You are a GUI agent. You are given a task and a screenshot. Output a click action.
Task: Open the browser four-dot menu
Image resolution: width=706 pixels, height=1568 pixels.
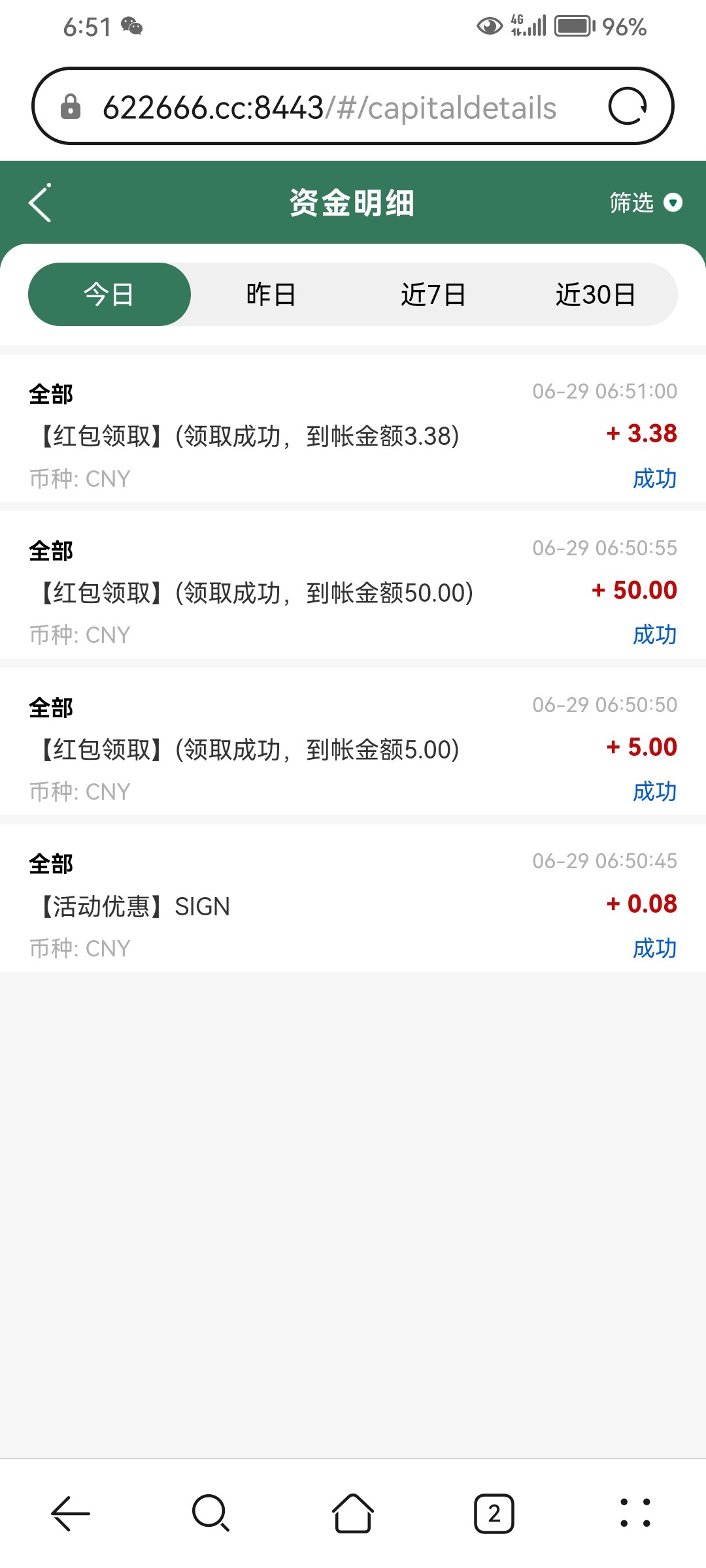[x=635, y=1513]
